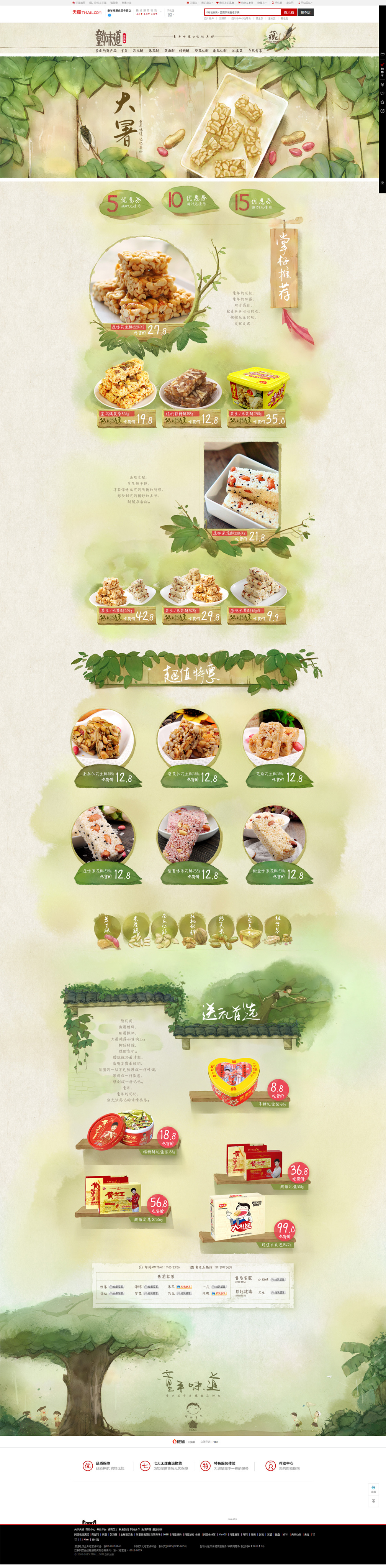Claim the 10 yuan 优惠券 coupon
Screen dimensions: 386x1568
(x=191, y=200)
